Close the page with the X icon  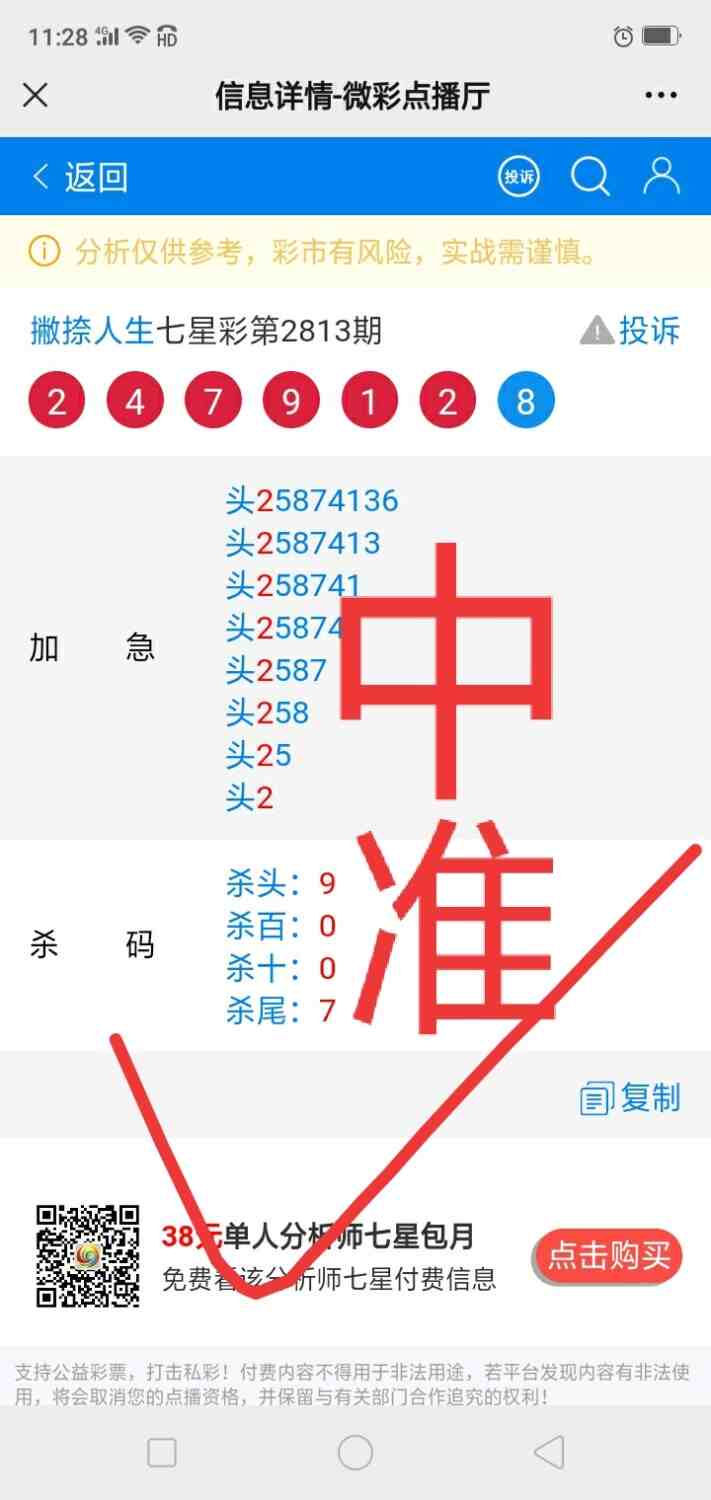pyautogui.click(x=35, y=95)
